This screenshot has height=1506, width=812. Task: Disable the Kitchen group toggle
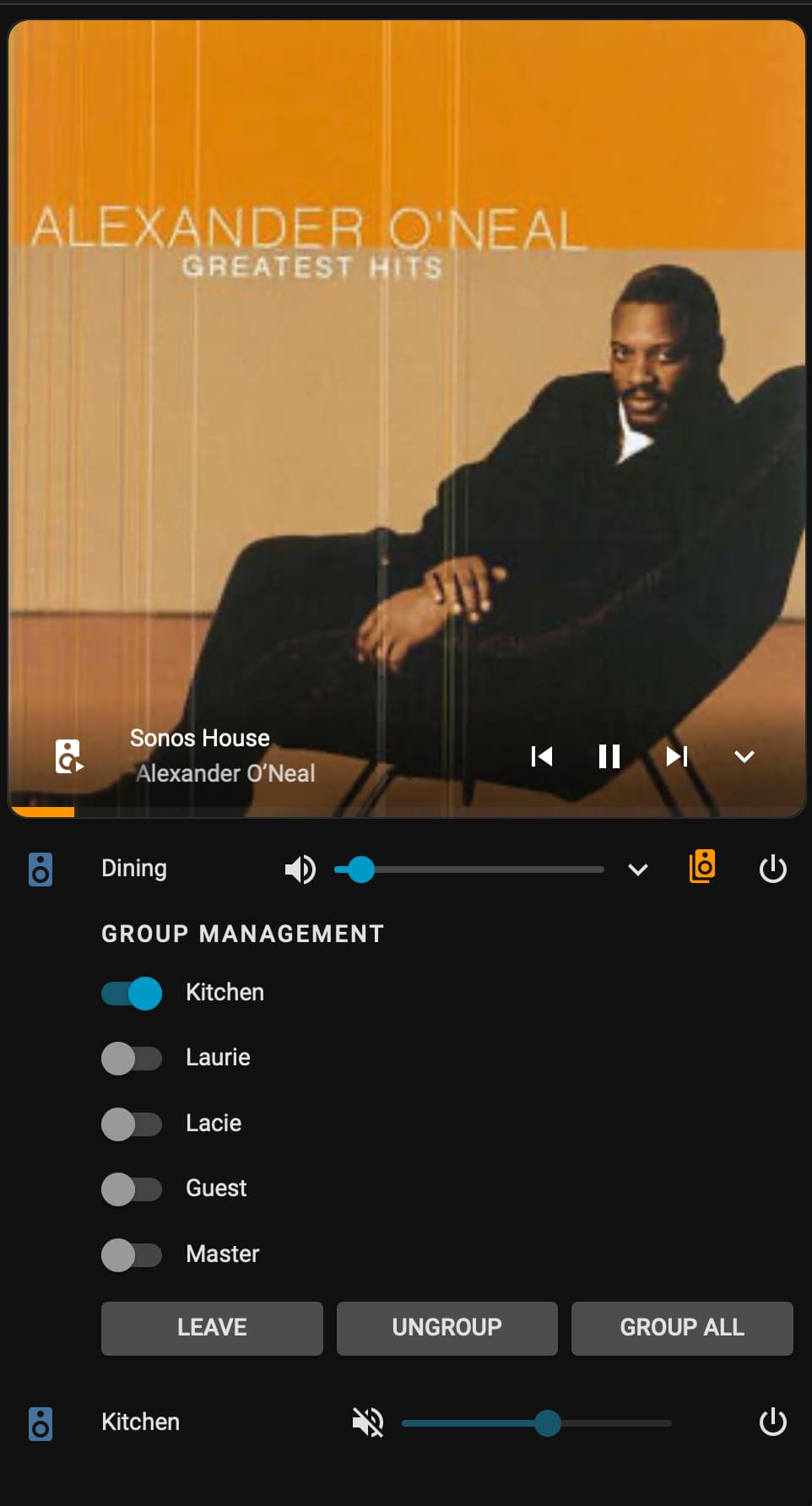pos(132,993)
